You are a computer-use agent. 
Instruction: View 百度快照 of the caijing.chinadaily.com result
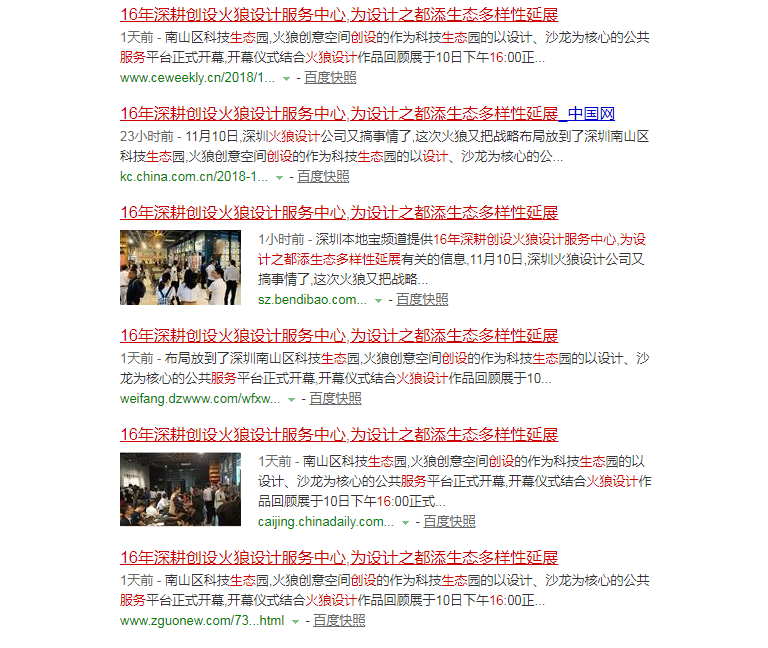(449, 521)
